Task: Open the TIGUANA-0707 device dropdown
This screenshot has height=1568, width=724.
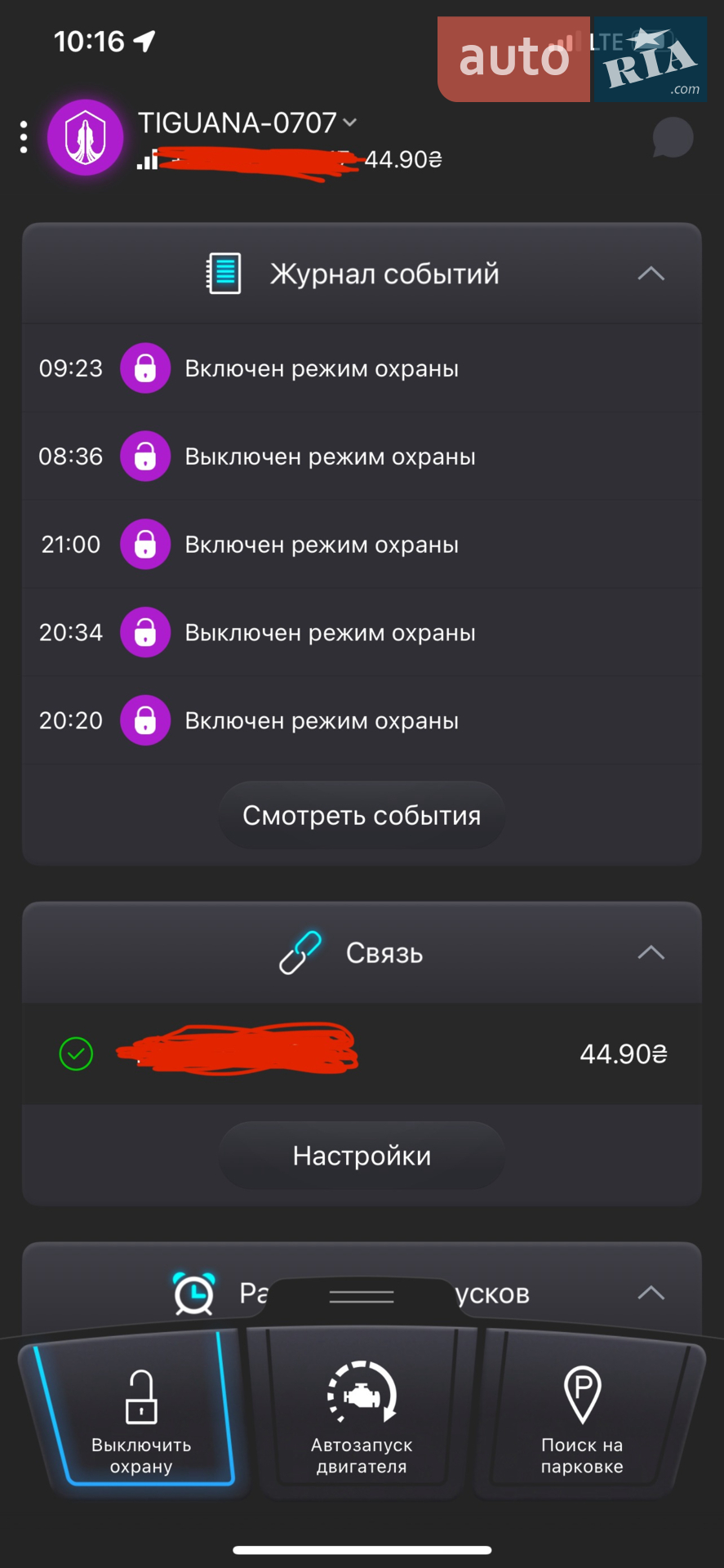Action: coord(247,122)
